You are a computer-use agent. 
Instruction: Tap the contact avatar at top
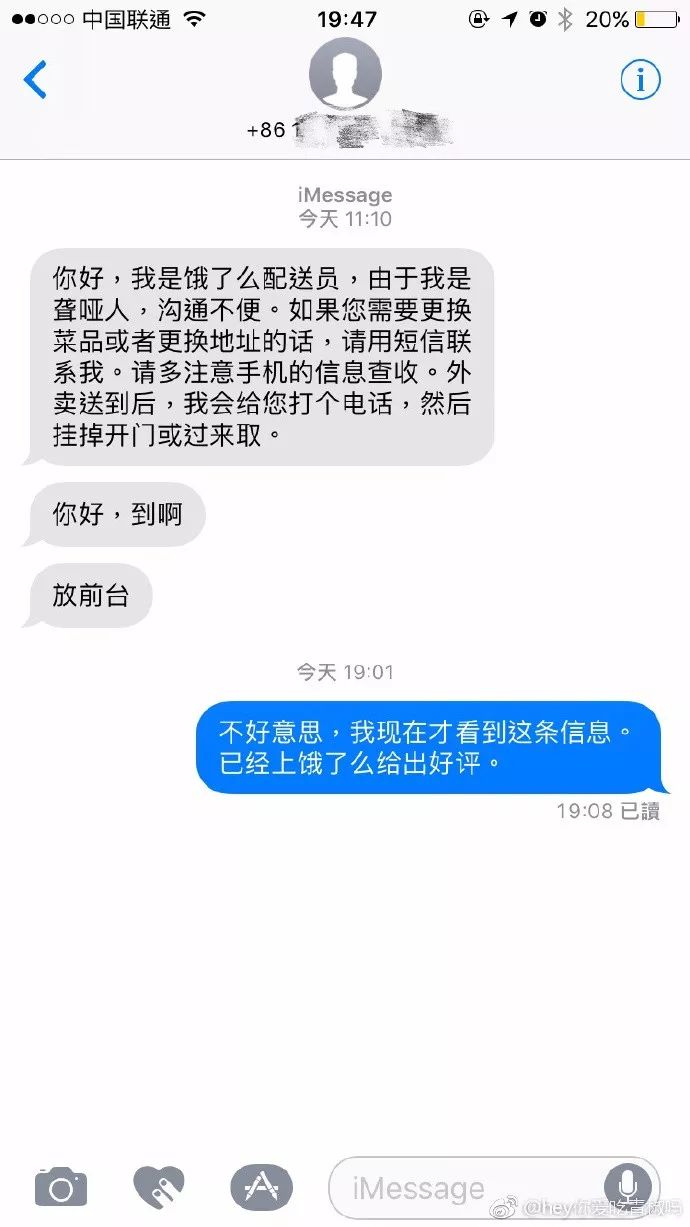tap(345, 75)
